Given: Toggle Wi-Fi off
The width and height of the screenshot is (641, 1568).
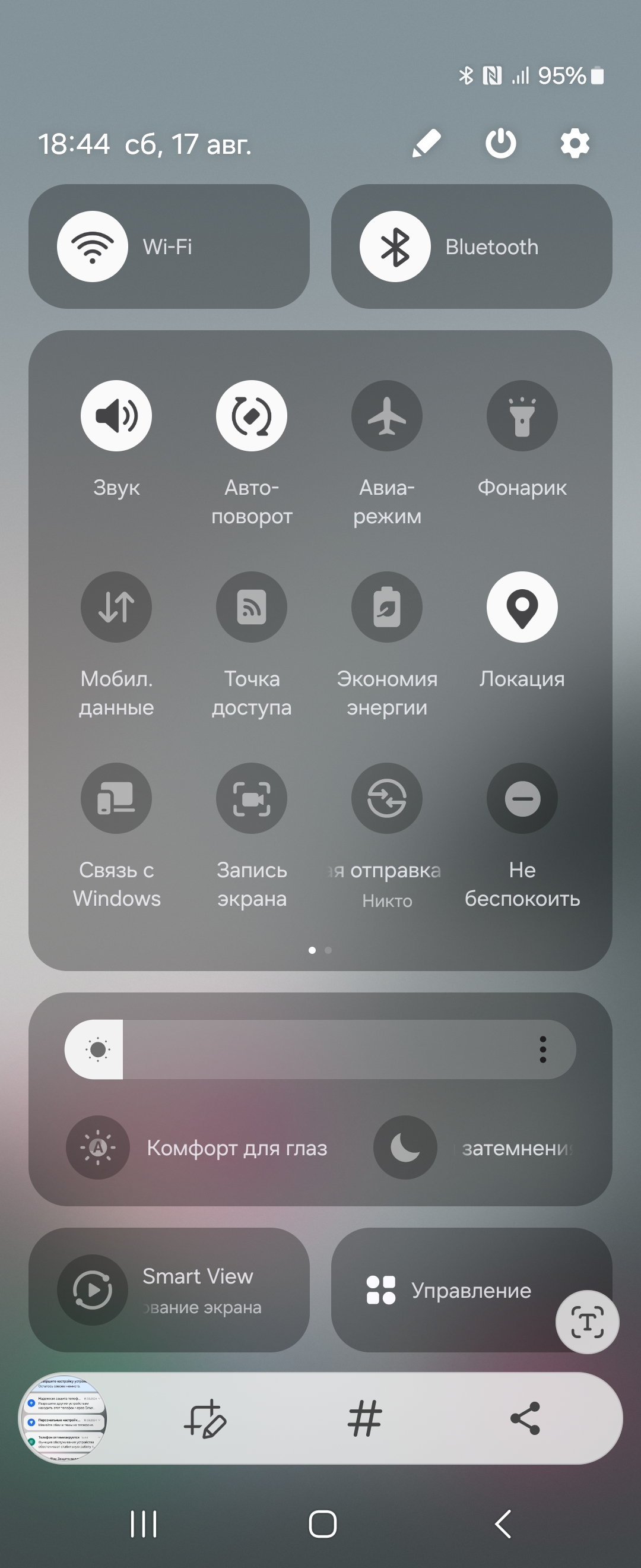Looking at the screenshot, I should [x=93, y=246].
